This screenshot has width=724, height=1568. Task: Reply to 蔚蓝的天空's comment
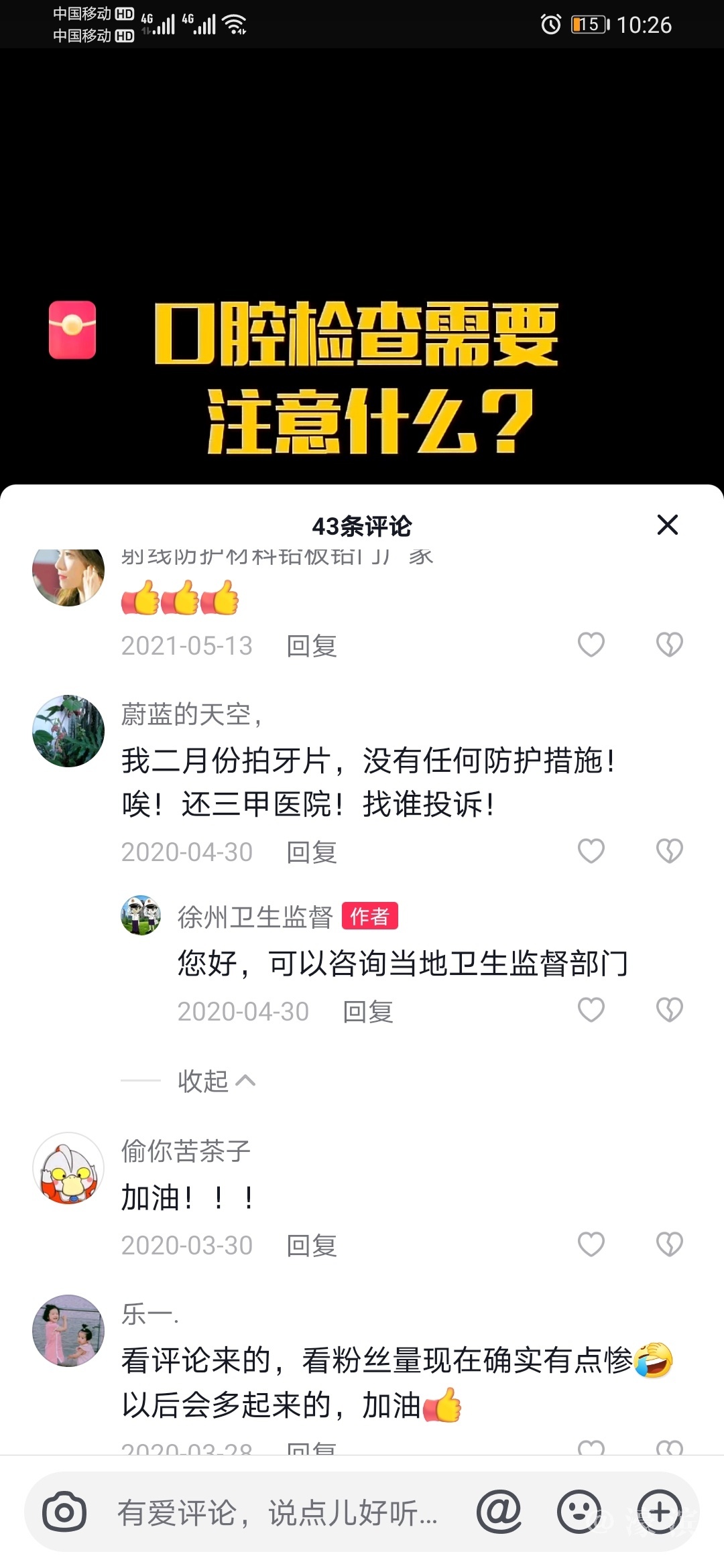click(312, 852)
